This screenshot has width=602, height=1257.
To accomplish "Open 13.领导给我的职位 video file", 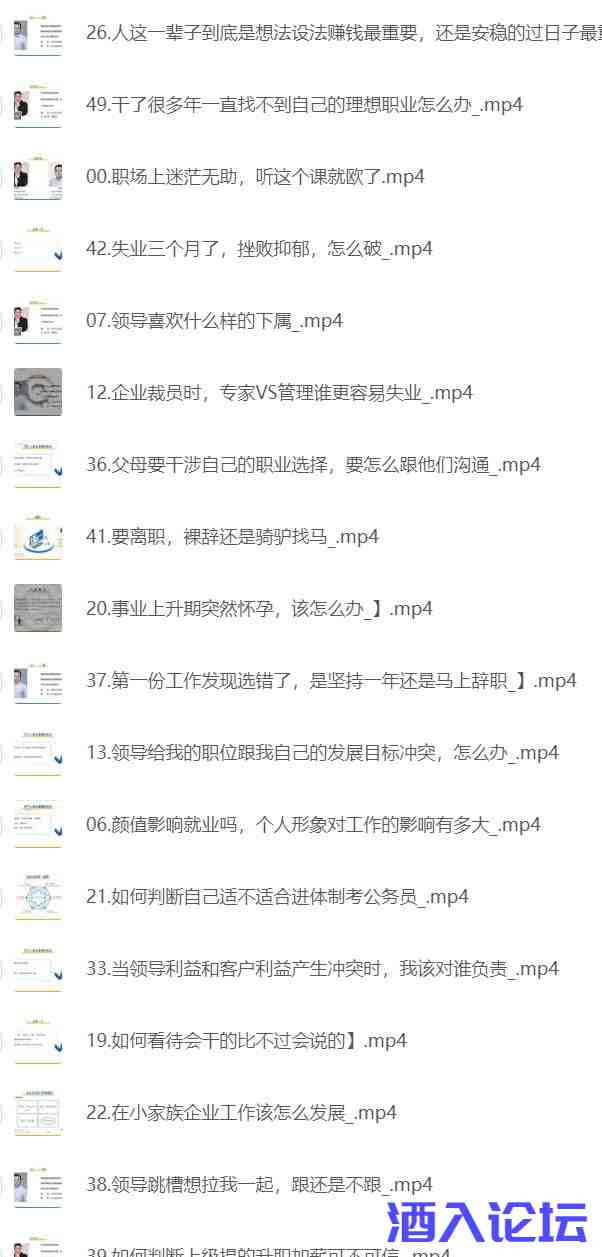I will click(322, 752).
